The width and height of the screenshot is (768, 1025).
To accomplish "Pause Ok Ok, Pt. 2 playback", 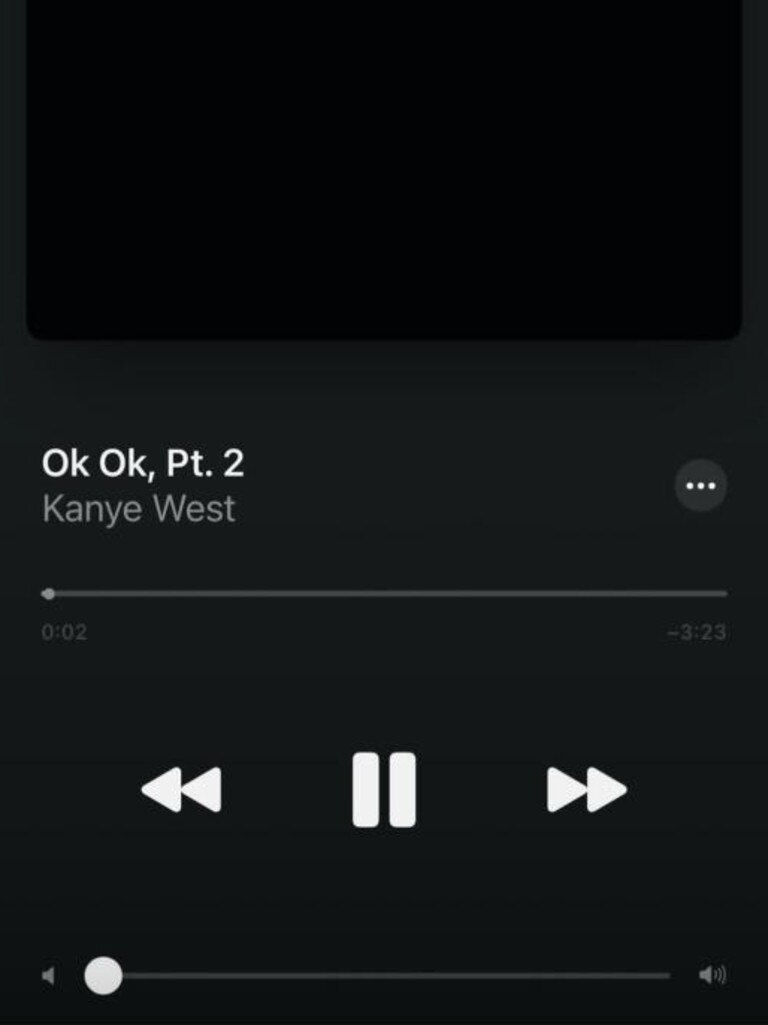I will click(x=384, y=790).
